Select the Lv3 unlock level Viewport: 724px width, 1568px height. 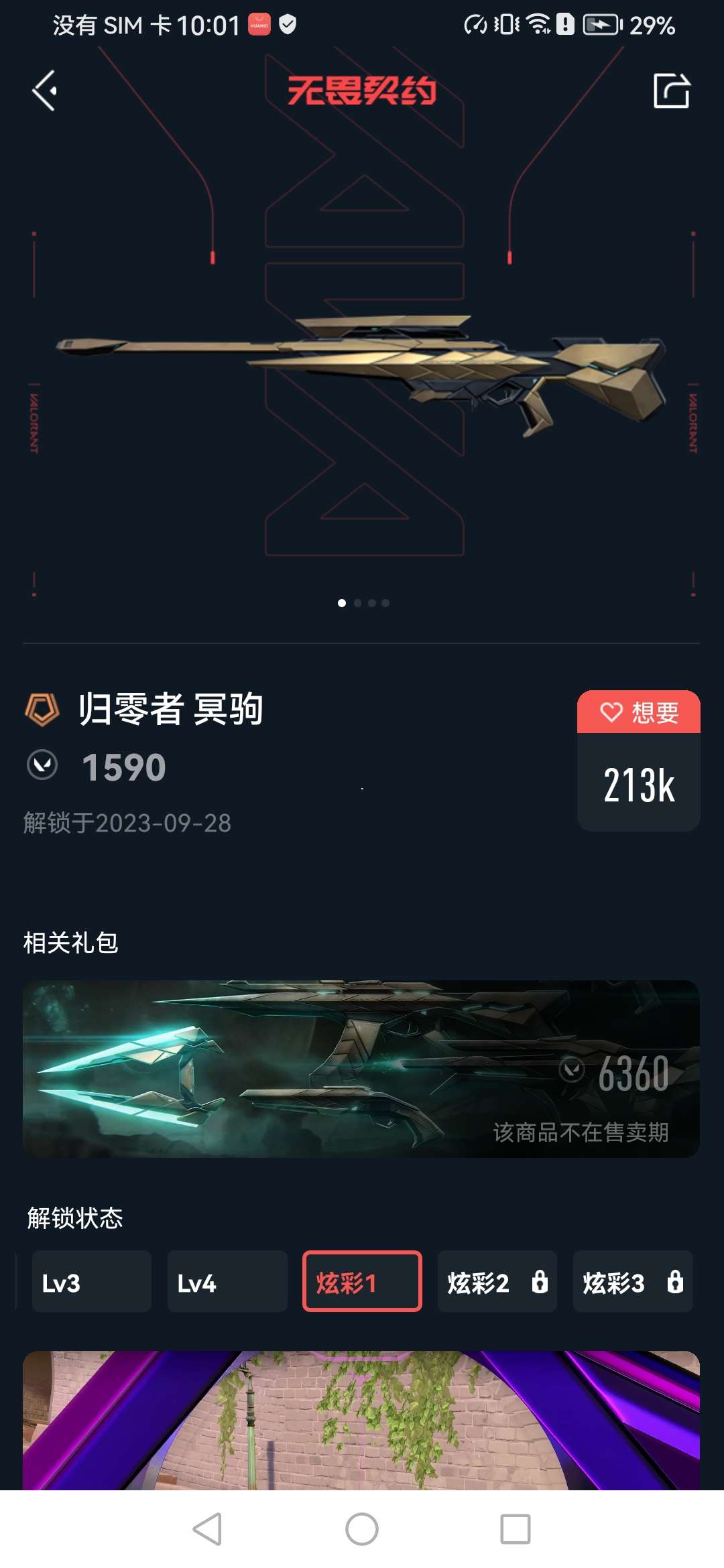coord(92,1281)
